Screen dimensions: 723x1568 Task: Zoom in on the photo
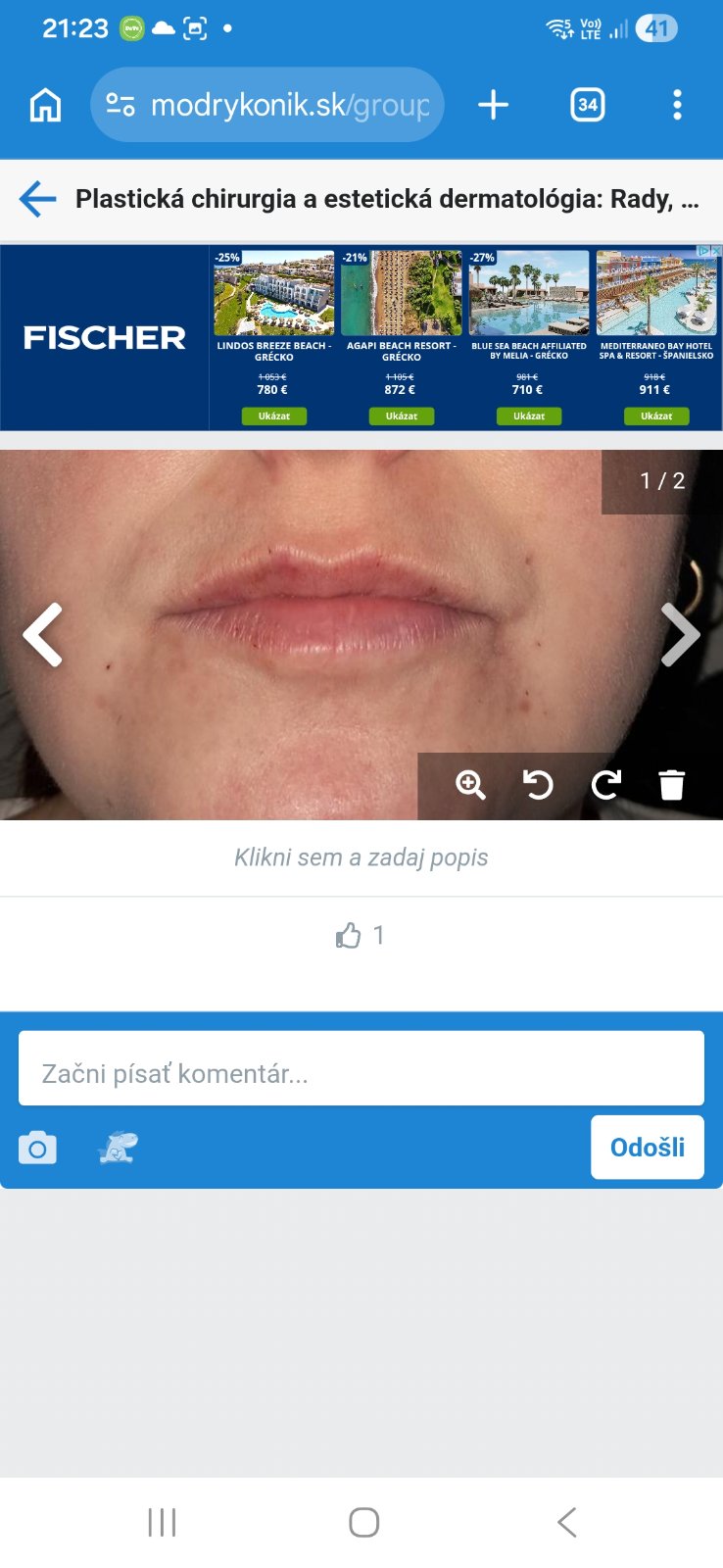470,785
